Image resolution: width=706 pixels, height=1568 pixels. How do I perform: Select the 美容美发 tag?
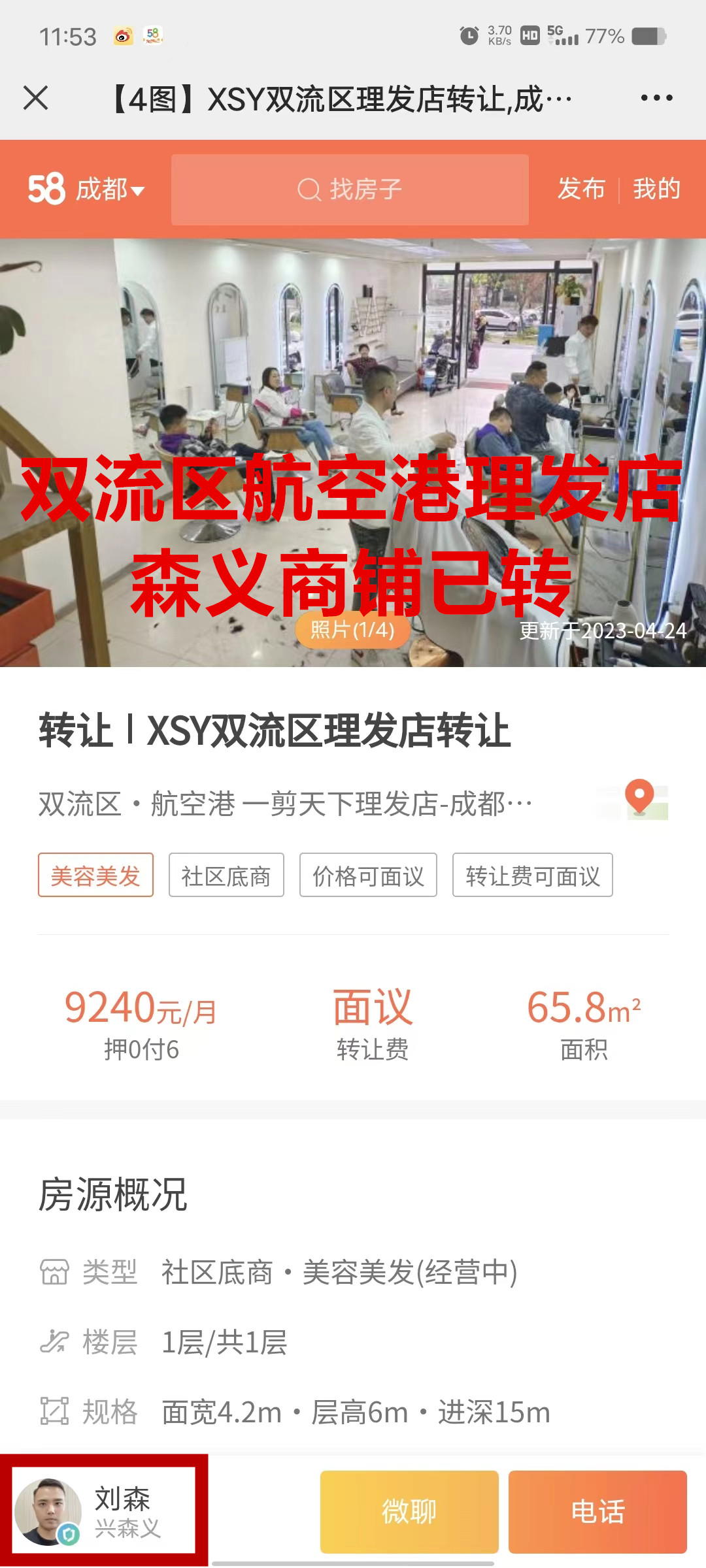pos(95,875)
